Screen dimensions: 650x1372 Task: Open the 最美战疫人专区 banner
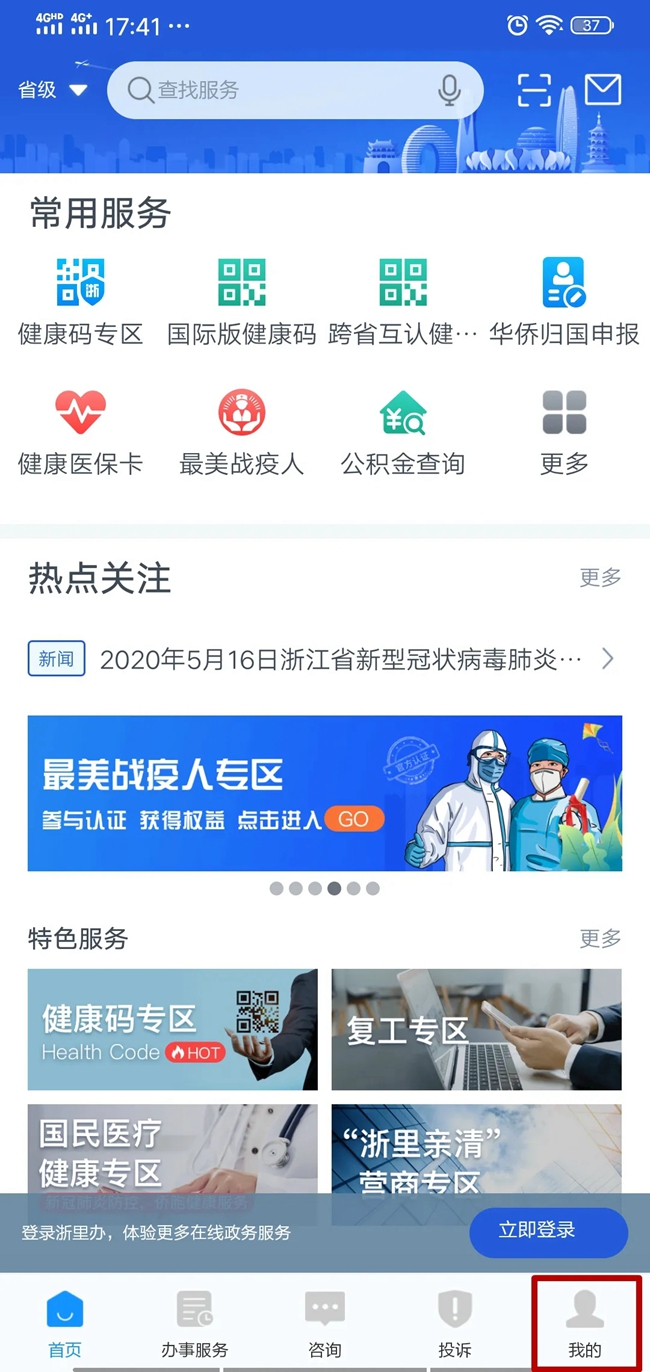[324, 792]
